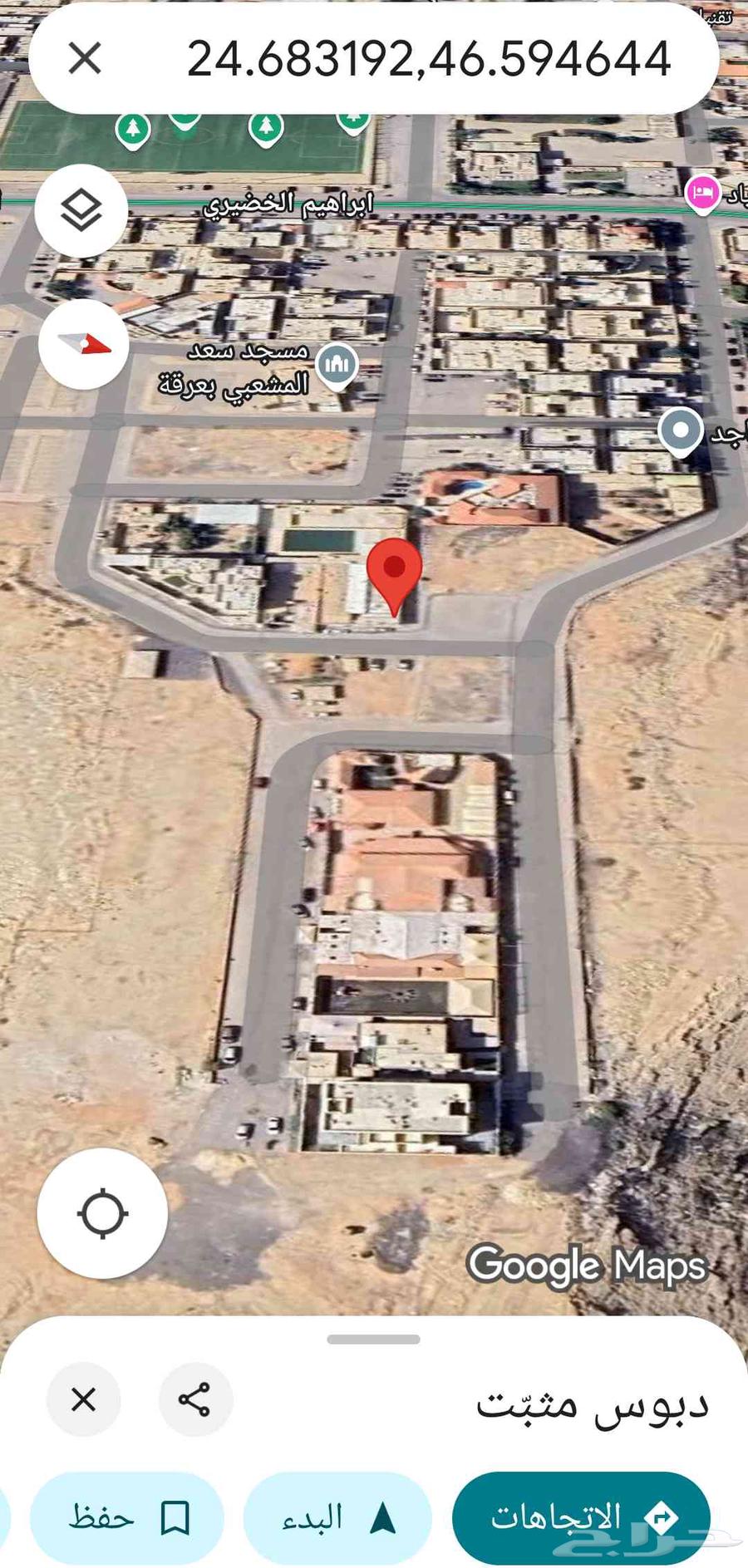Expand the bottom sheet handle
This screenshot has height=1568, width=748.
click(373, 1339)
